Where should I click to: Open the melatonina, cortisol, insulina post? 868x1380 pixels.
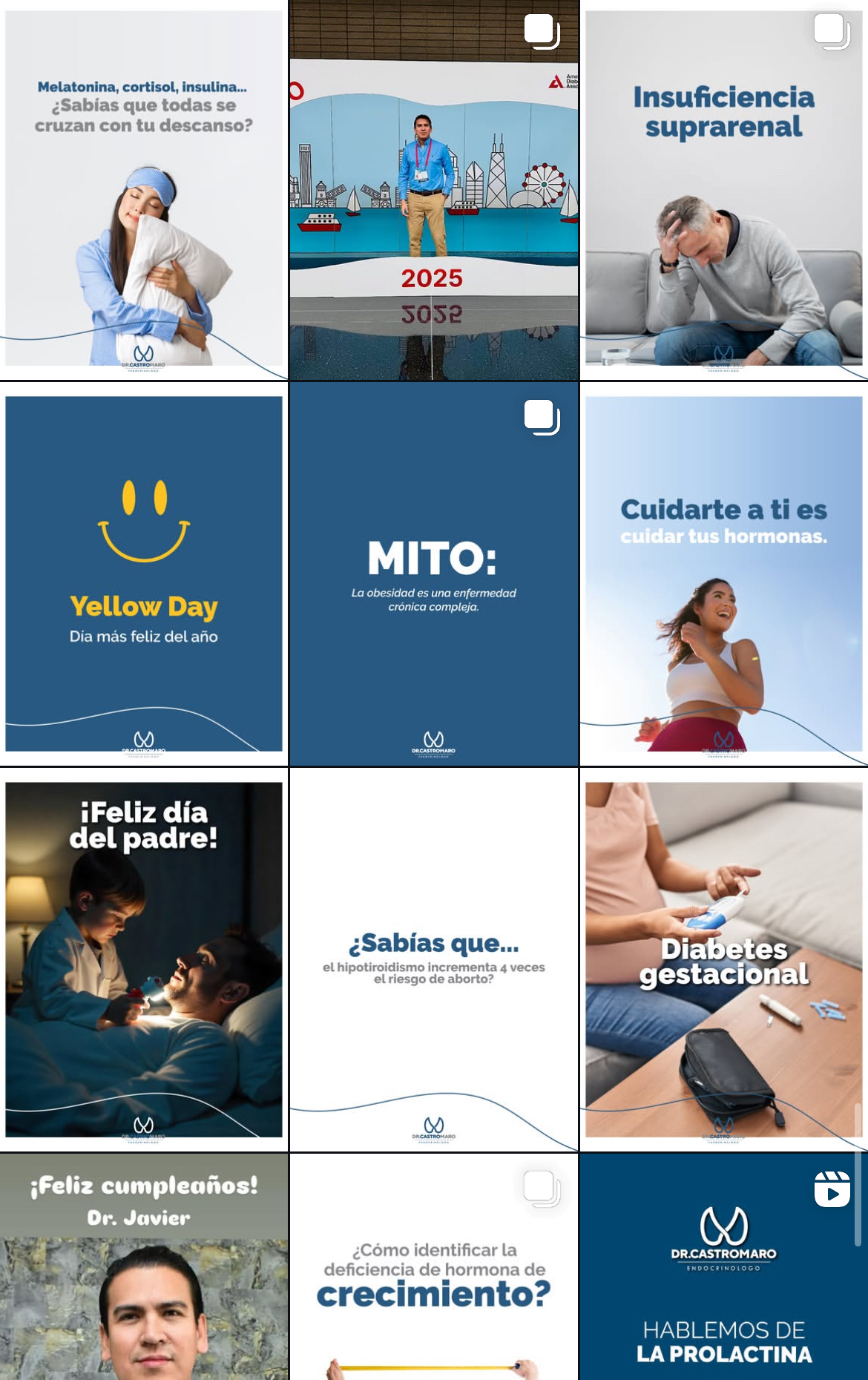click(144, 190)
